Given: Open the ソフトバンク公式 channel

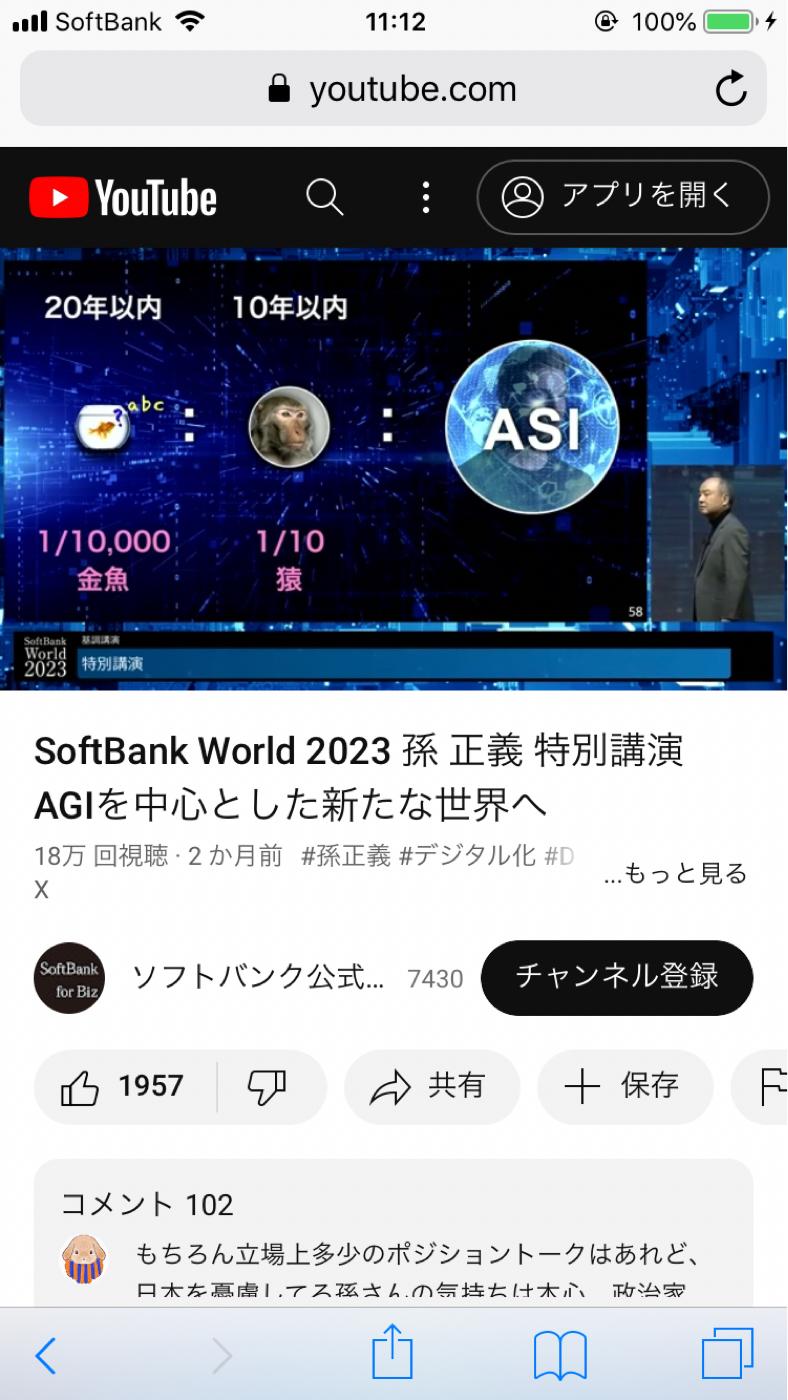Looking at the screenshot, I should (258, 978).
